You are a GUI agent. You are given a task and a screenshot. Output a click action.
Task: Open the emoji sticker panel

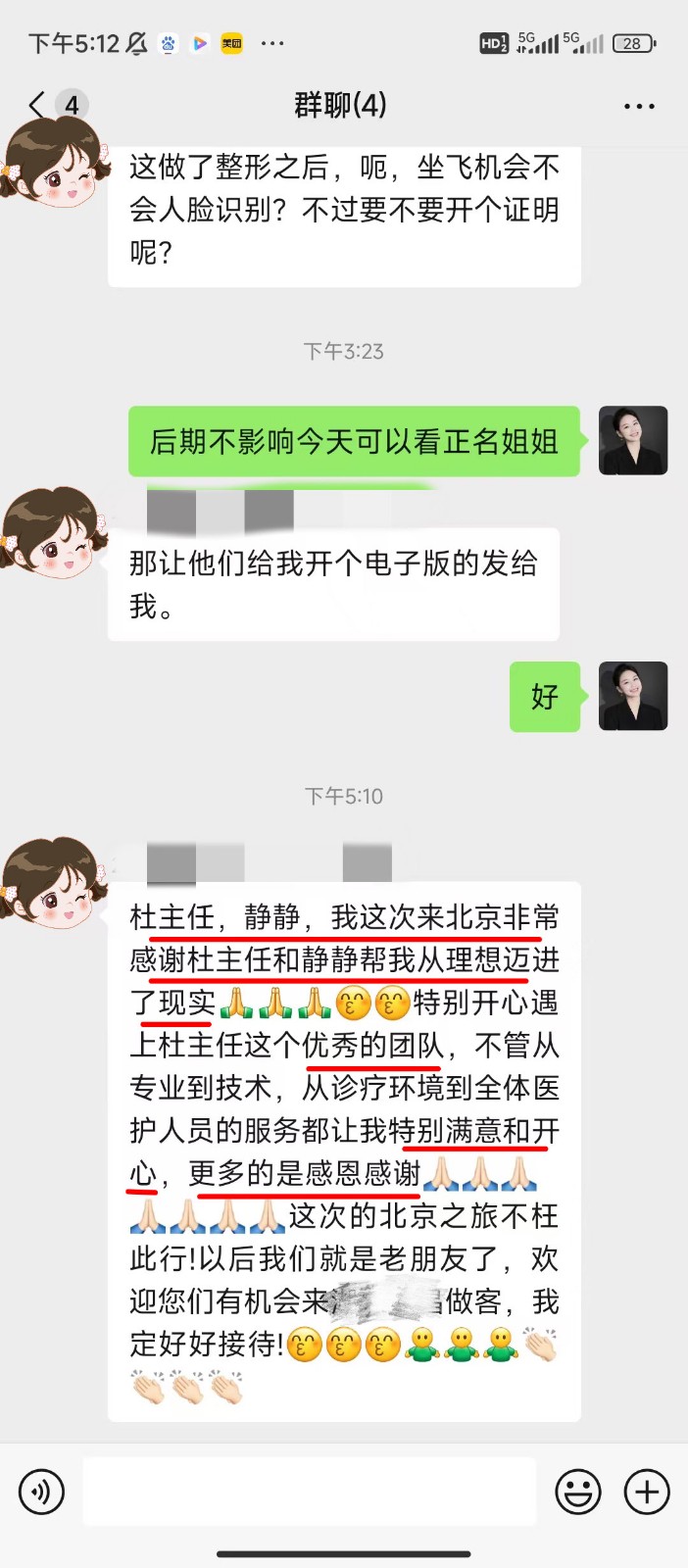tap(578, 1492)
